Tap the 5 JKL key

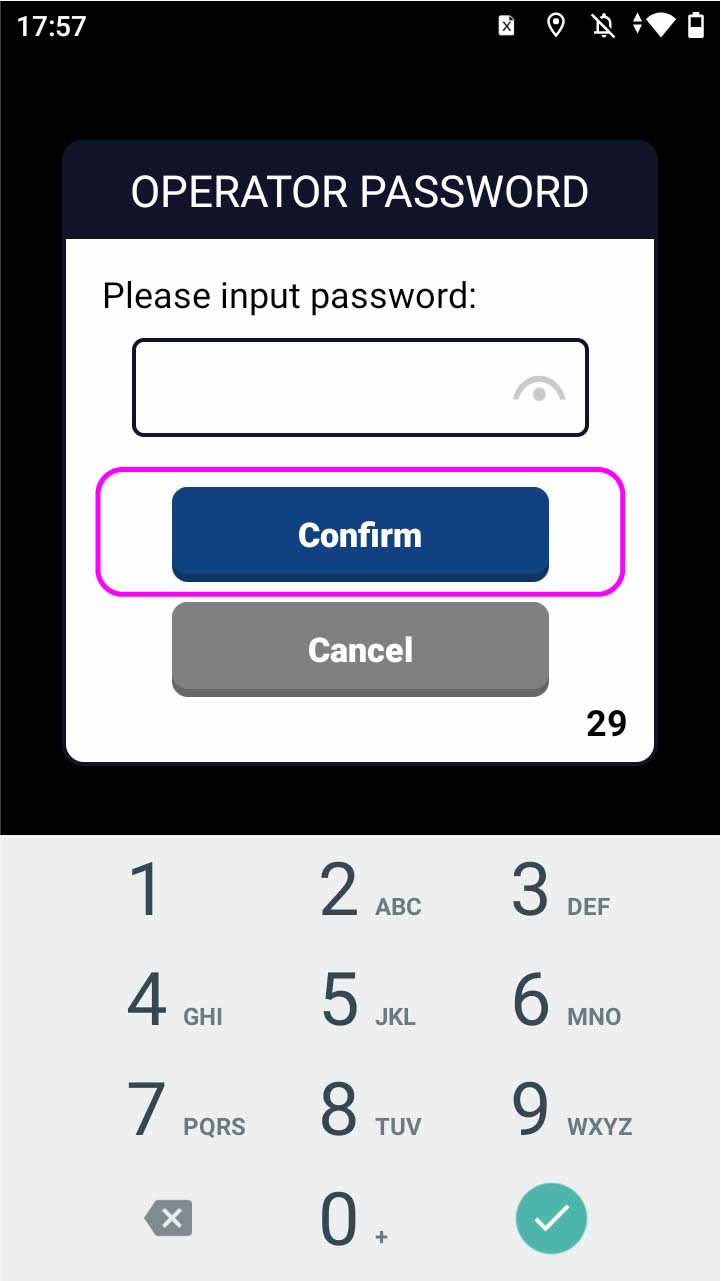coord(360,1000)
